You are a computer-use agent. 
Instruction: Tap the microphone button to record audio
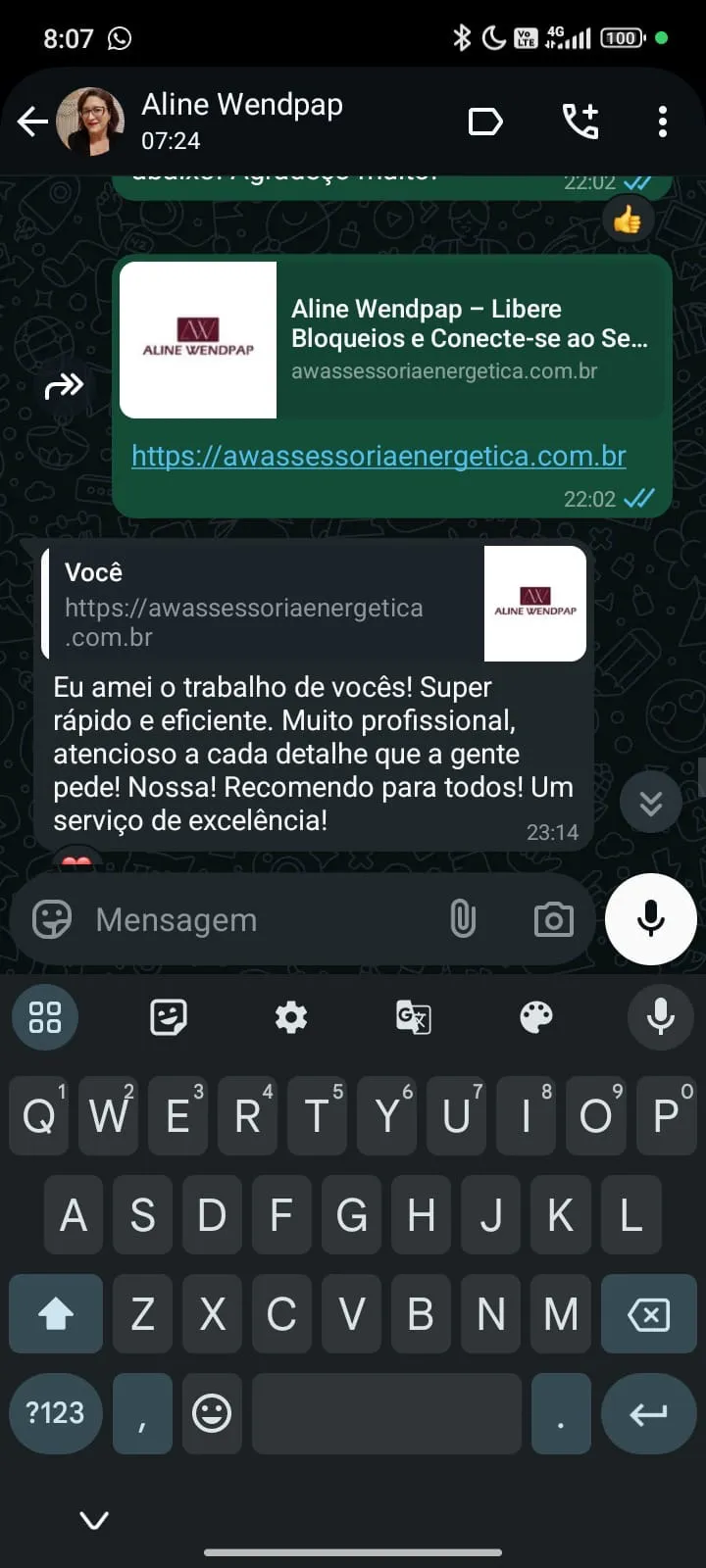(650, 918)
